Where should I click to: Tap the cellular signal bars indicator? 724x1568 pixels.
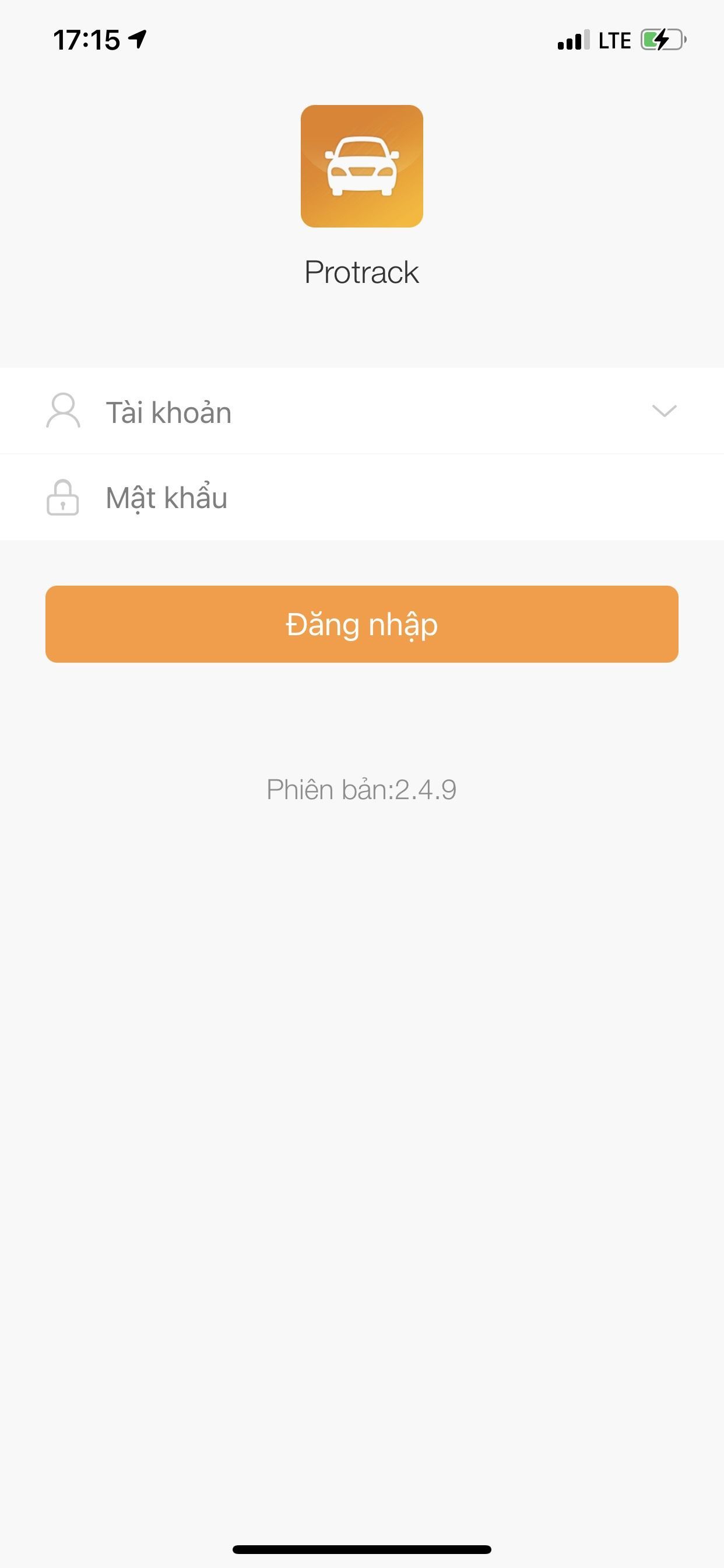pos(571,39)
